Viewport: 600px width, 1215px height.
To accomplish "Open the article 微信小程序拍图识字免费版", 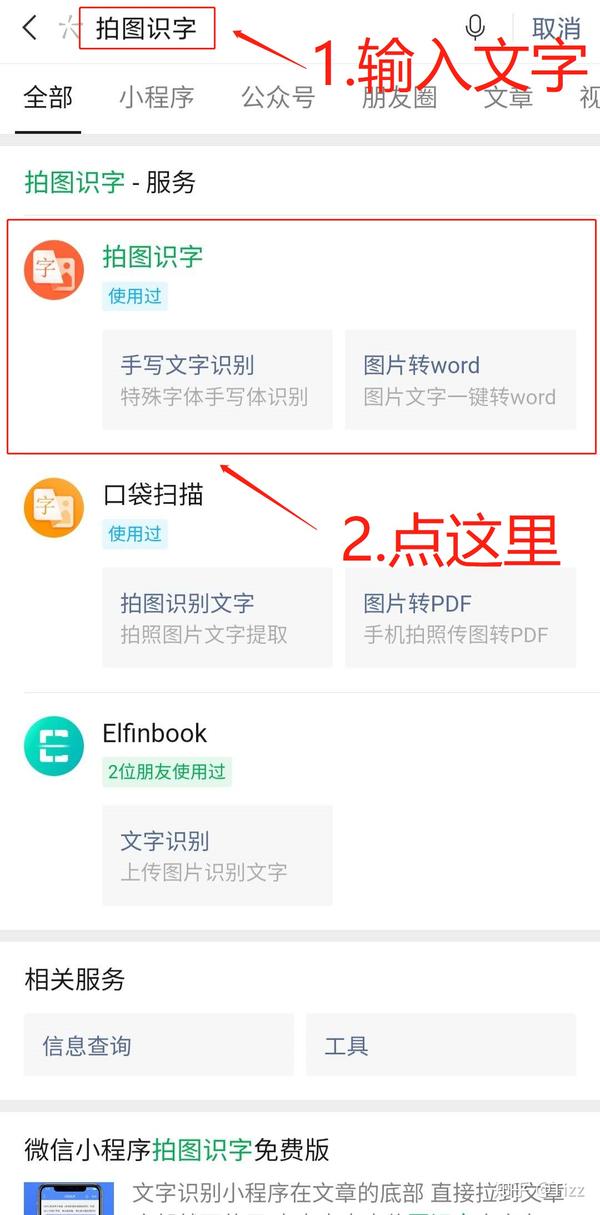I will pyautogui.click(x=177, y=1149).
